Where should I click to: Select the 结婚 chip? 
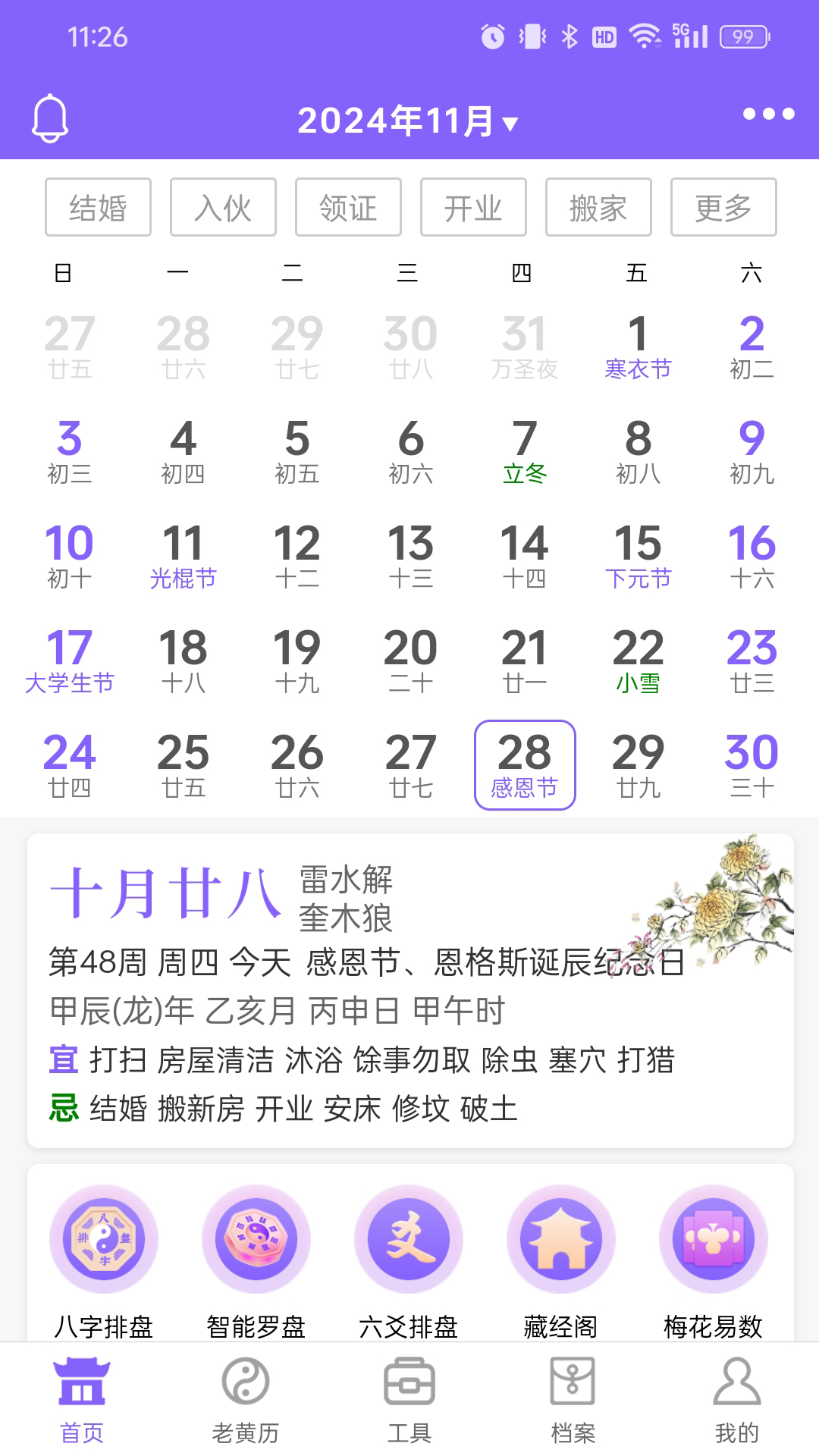(98, 207)
